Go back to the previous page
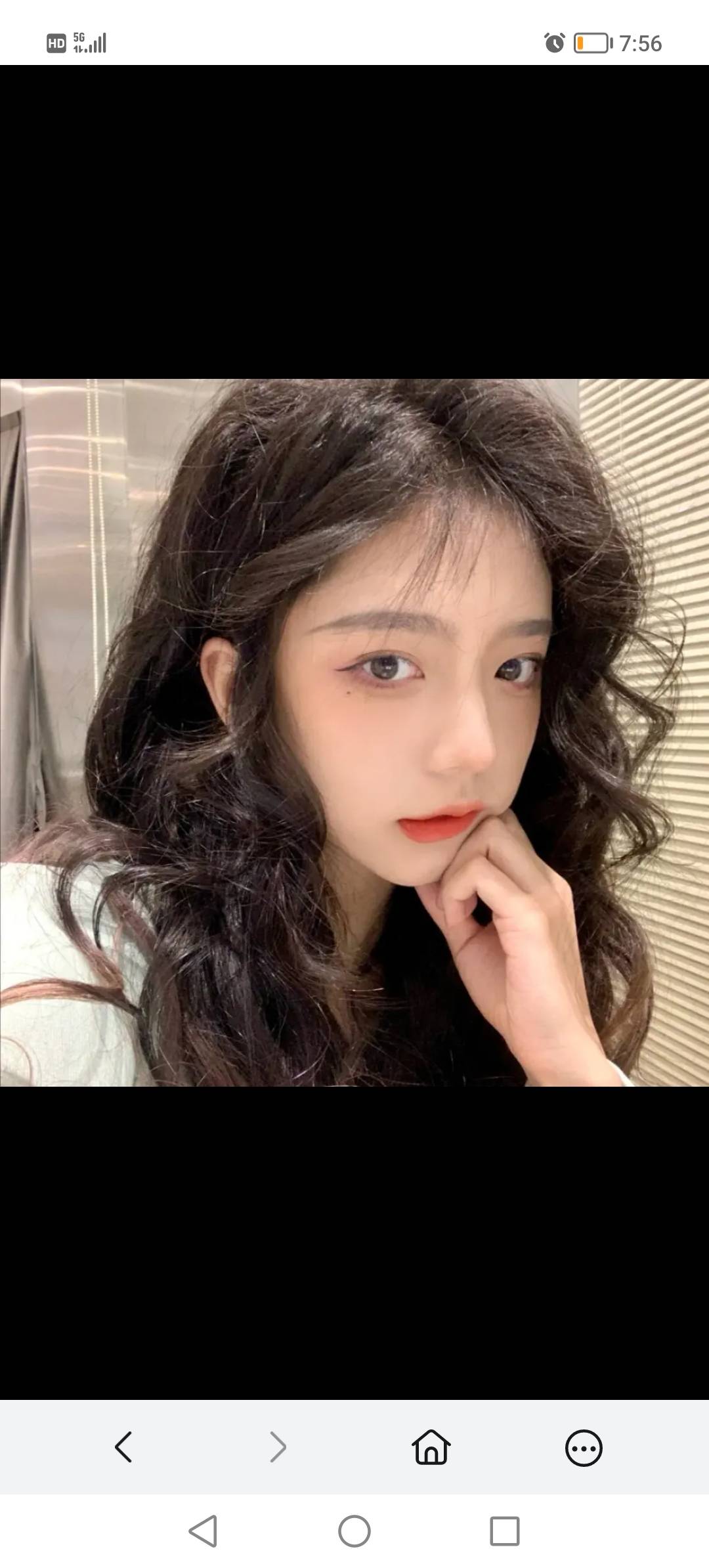This screenshot has width=709, height=1568. [x=123, y=1447]
